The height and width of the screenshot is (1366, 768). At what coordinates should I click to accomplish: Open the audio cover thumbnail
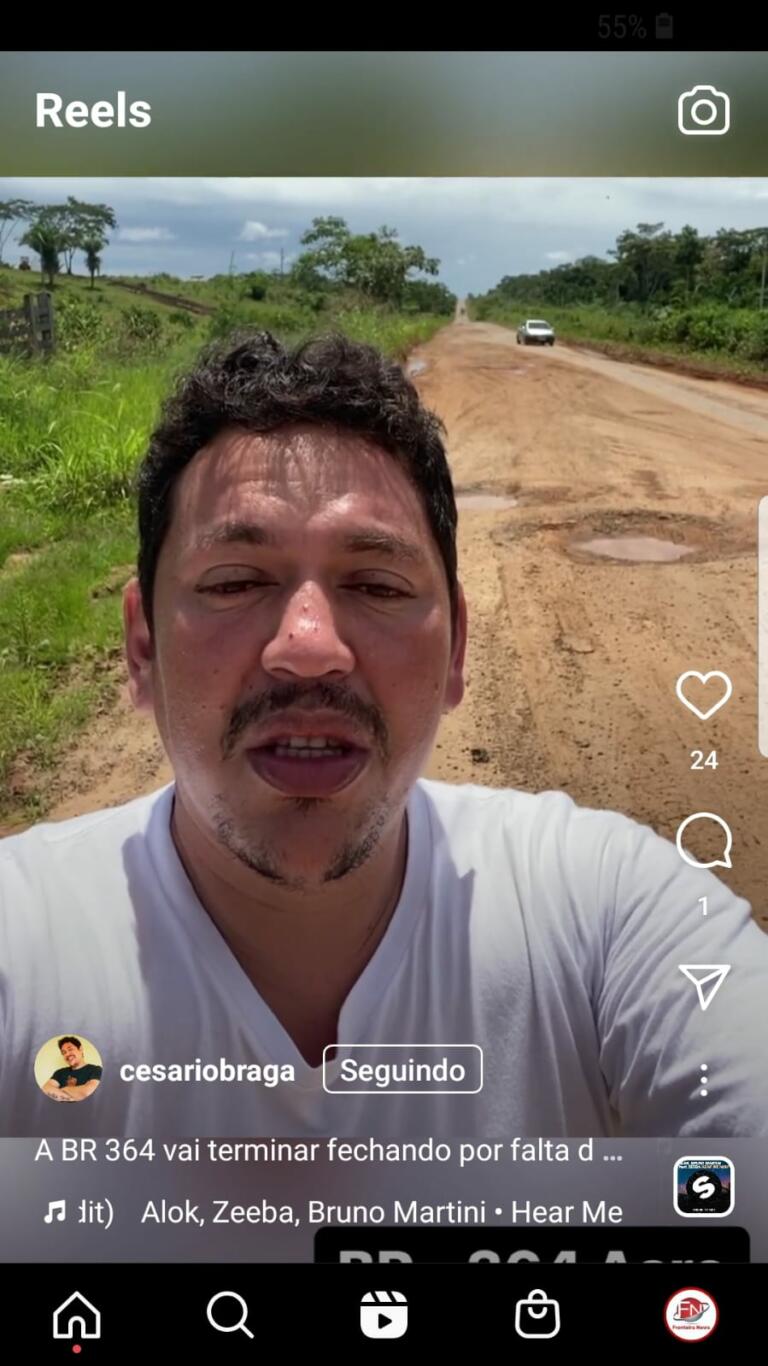click(x=703, y=1187)
